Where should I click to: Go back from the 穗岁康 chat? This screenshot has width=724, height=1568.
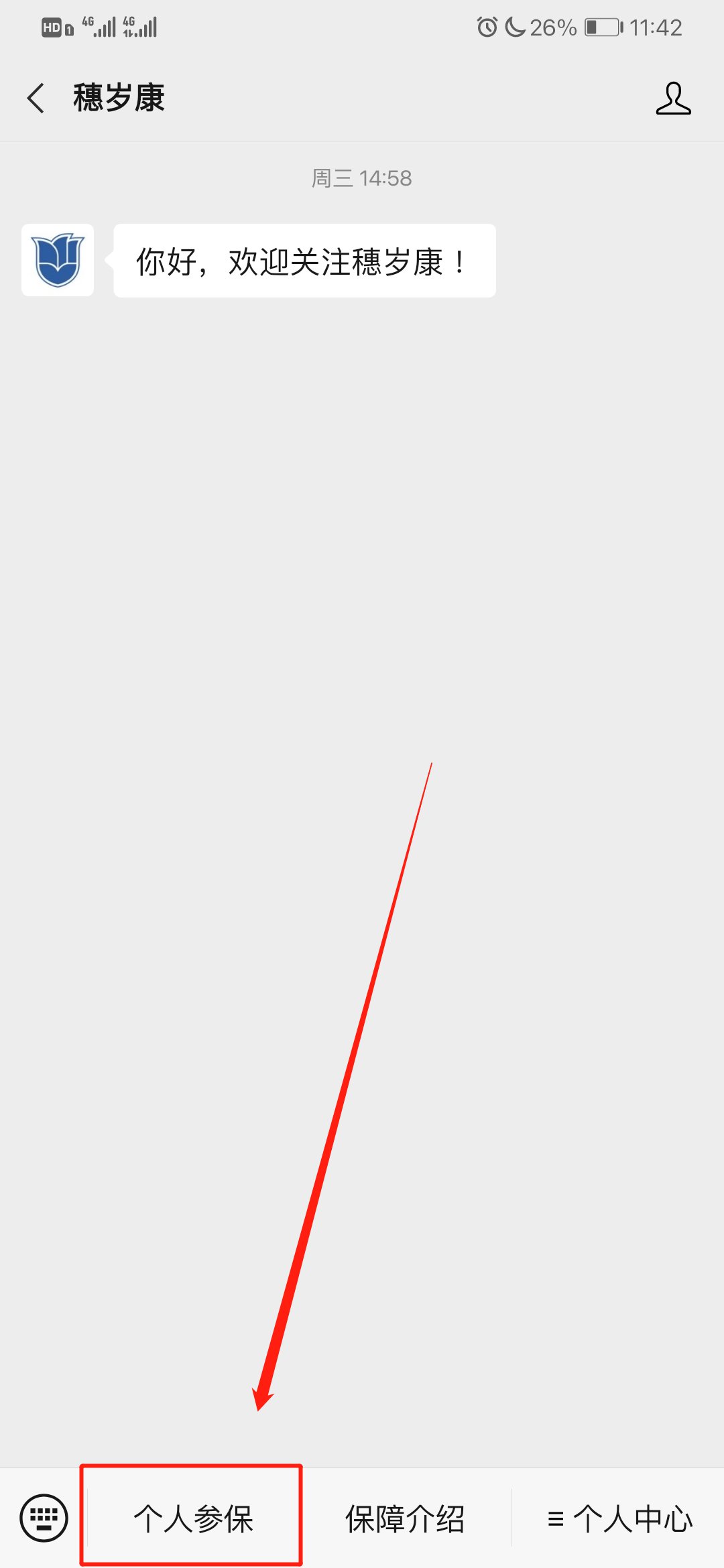(x=36, y=99)
